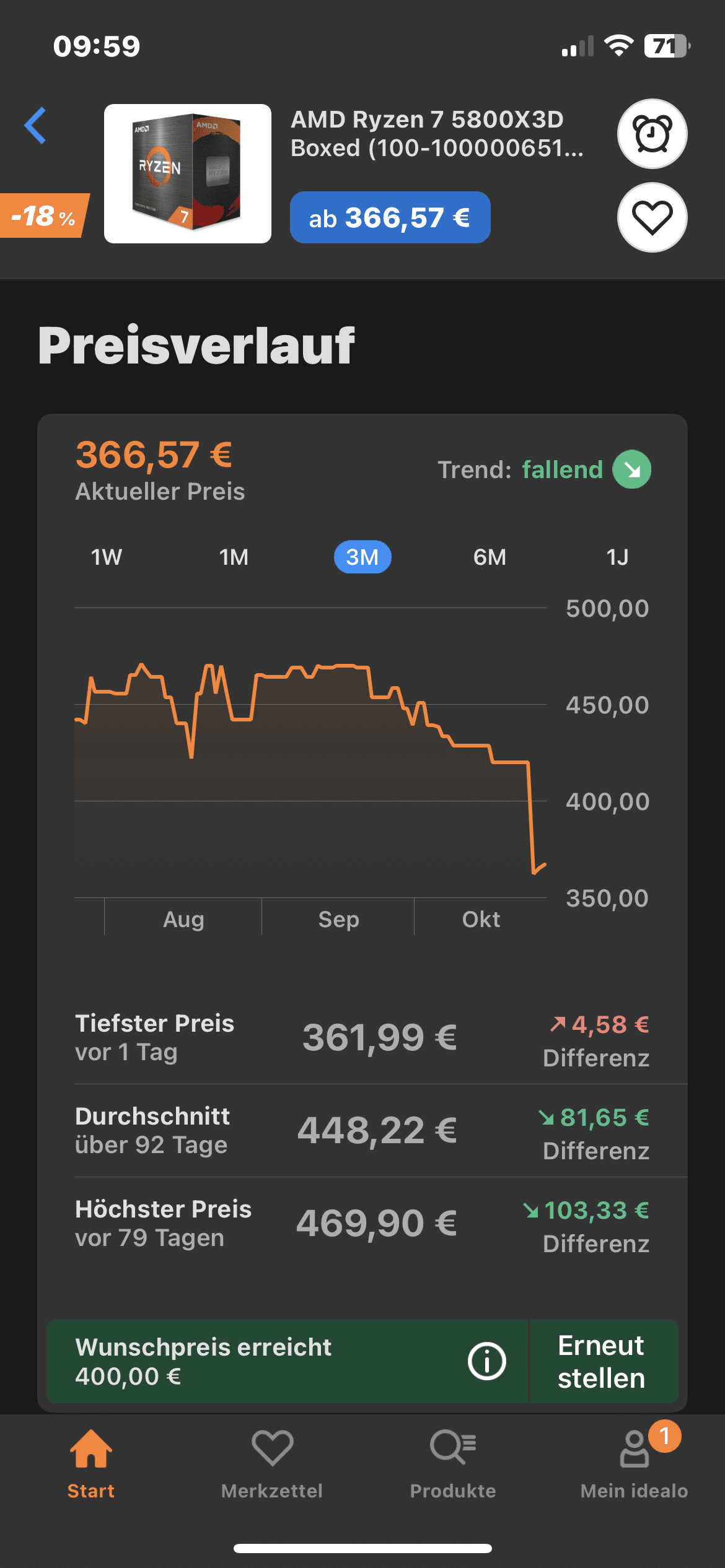Show the 1J price history
Screen dimensions: 725x1568
click(x=617, y=557)
